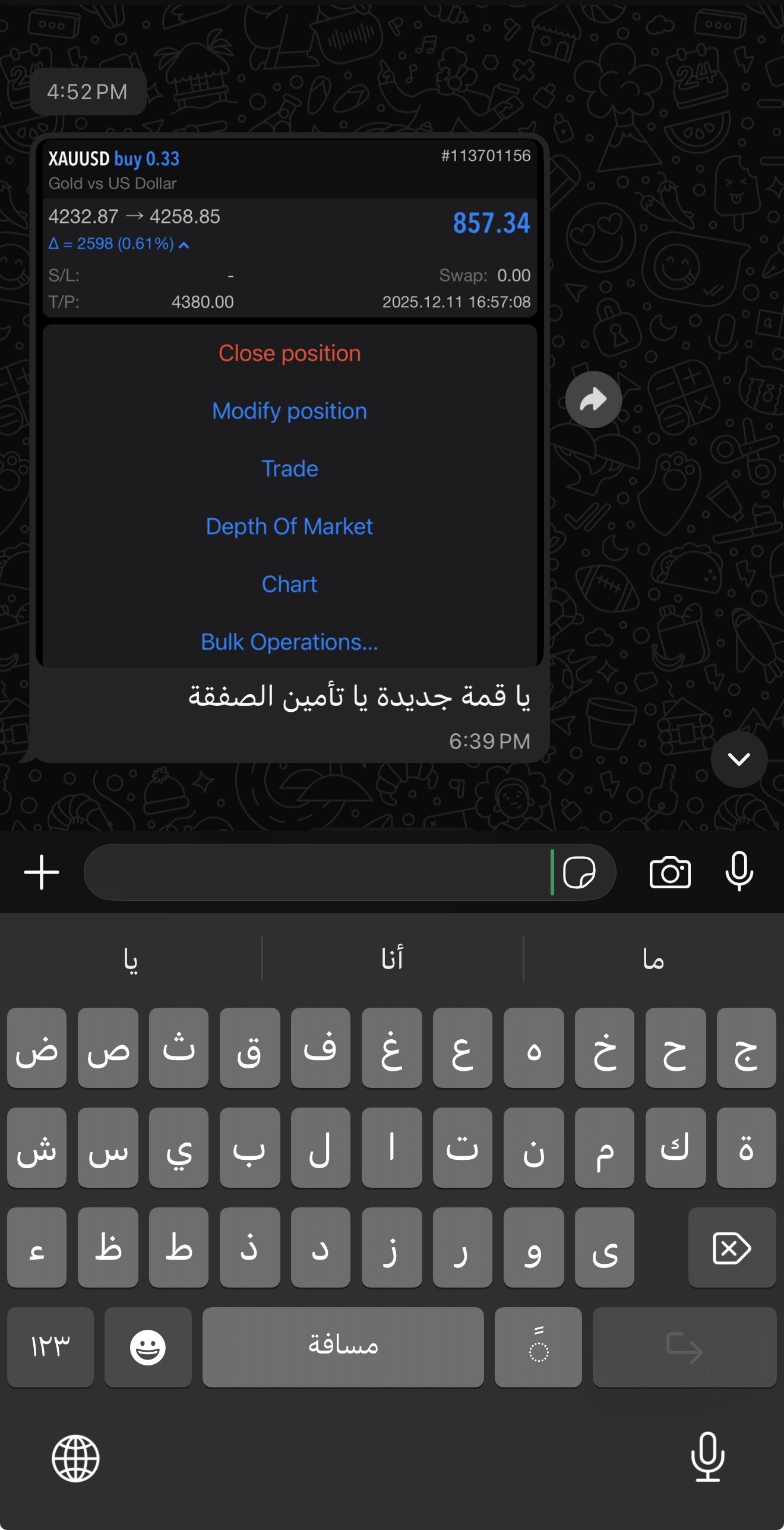
Task: Switch keyboard language with globe icon
Action: click(75, 1458)
